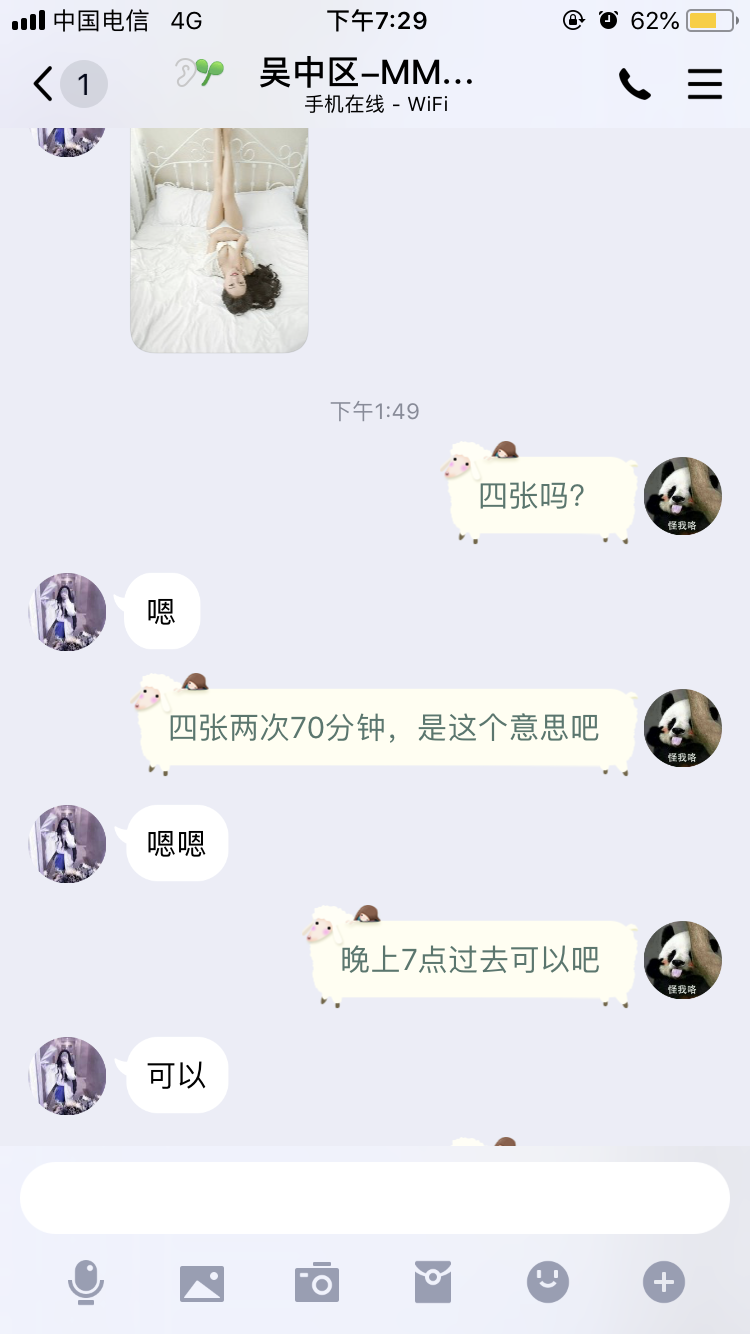The width and height of the screenshot is (750, 1334).
Task: Open the emoji panel
Action: (548, 1282)
